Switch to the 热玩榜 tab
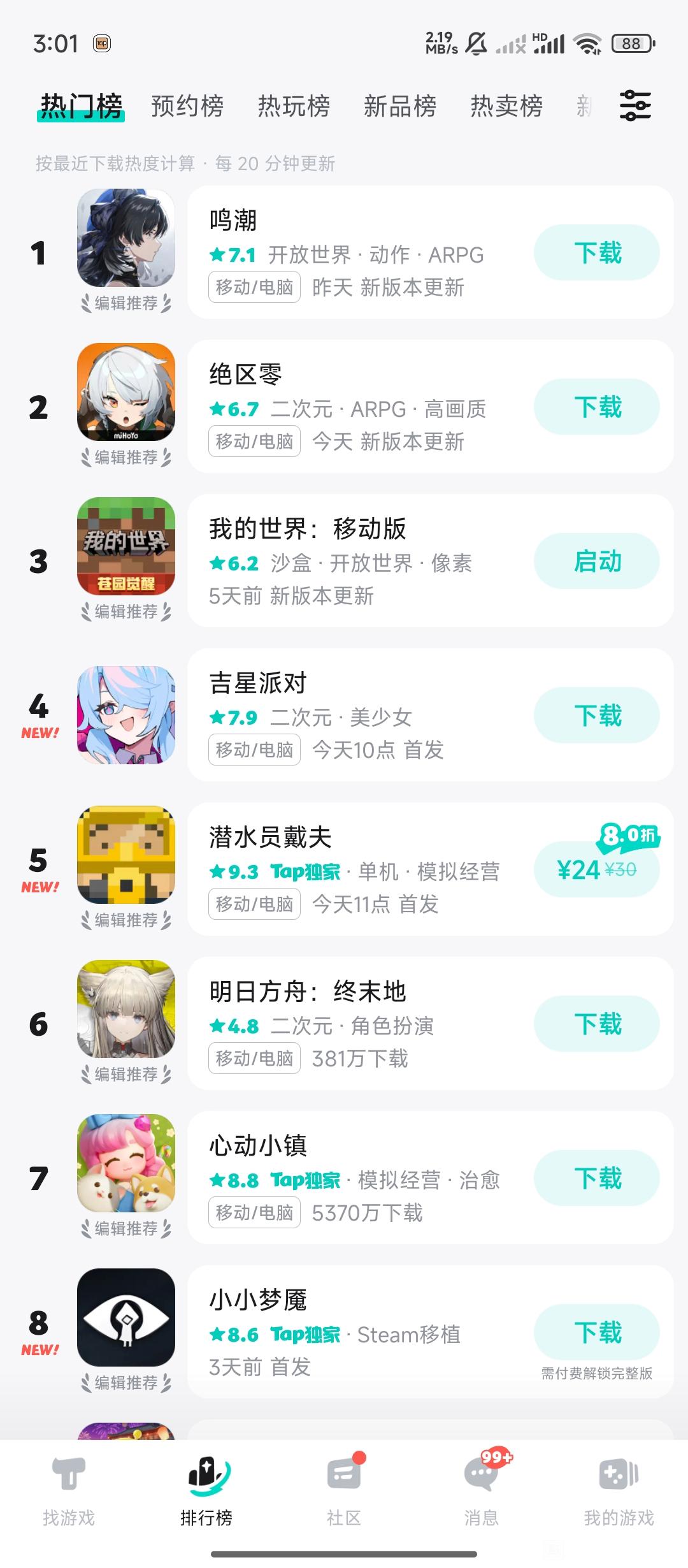 (294, 106)
